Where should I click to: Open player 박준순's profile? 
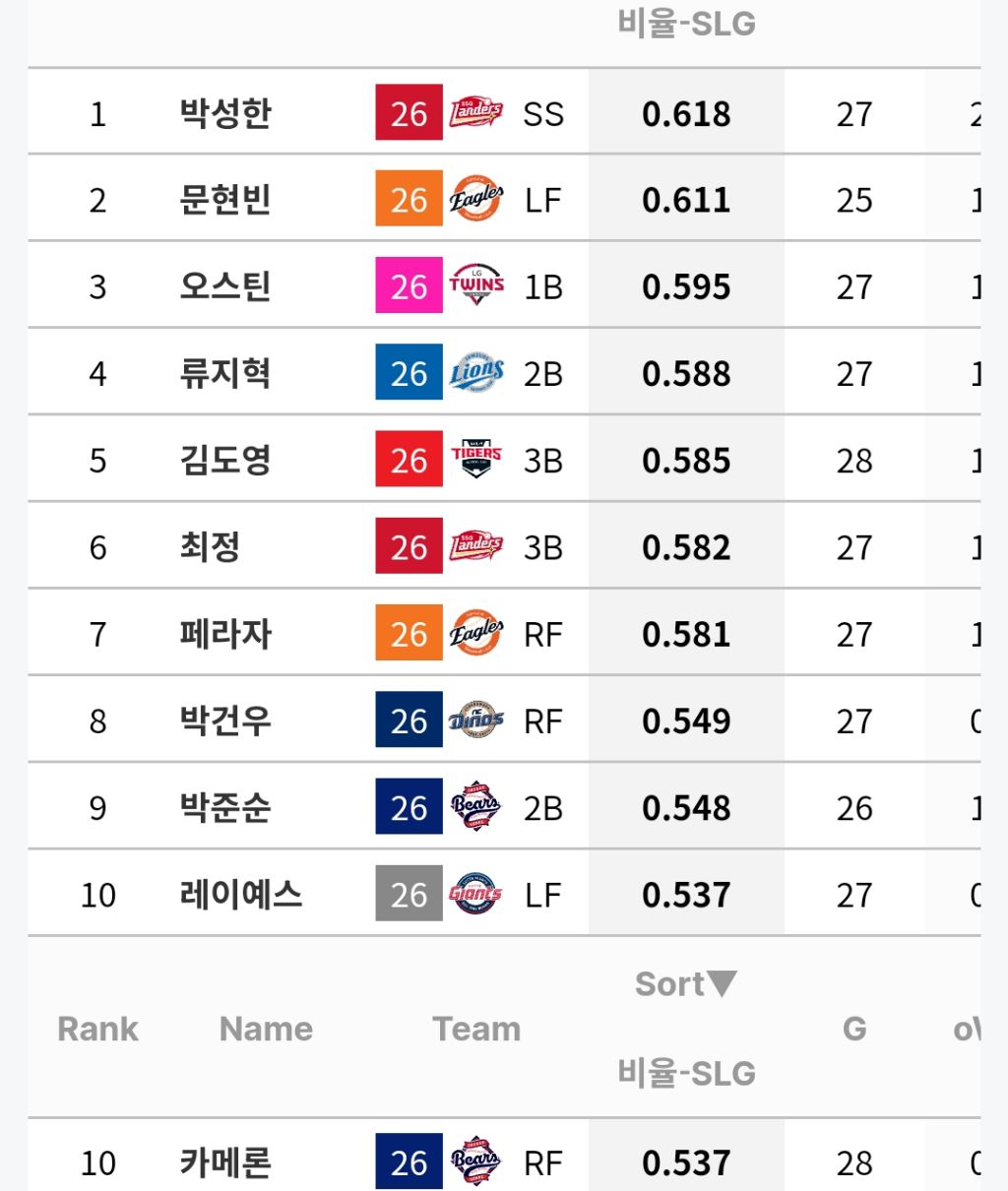coord(225,807)
